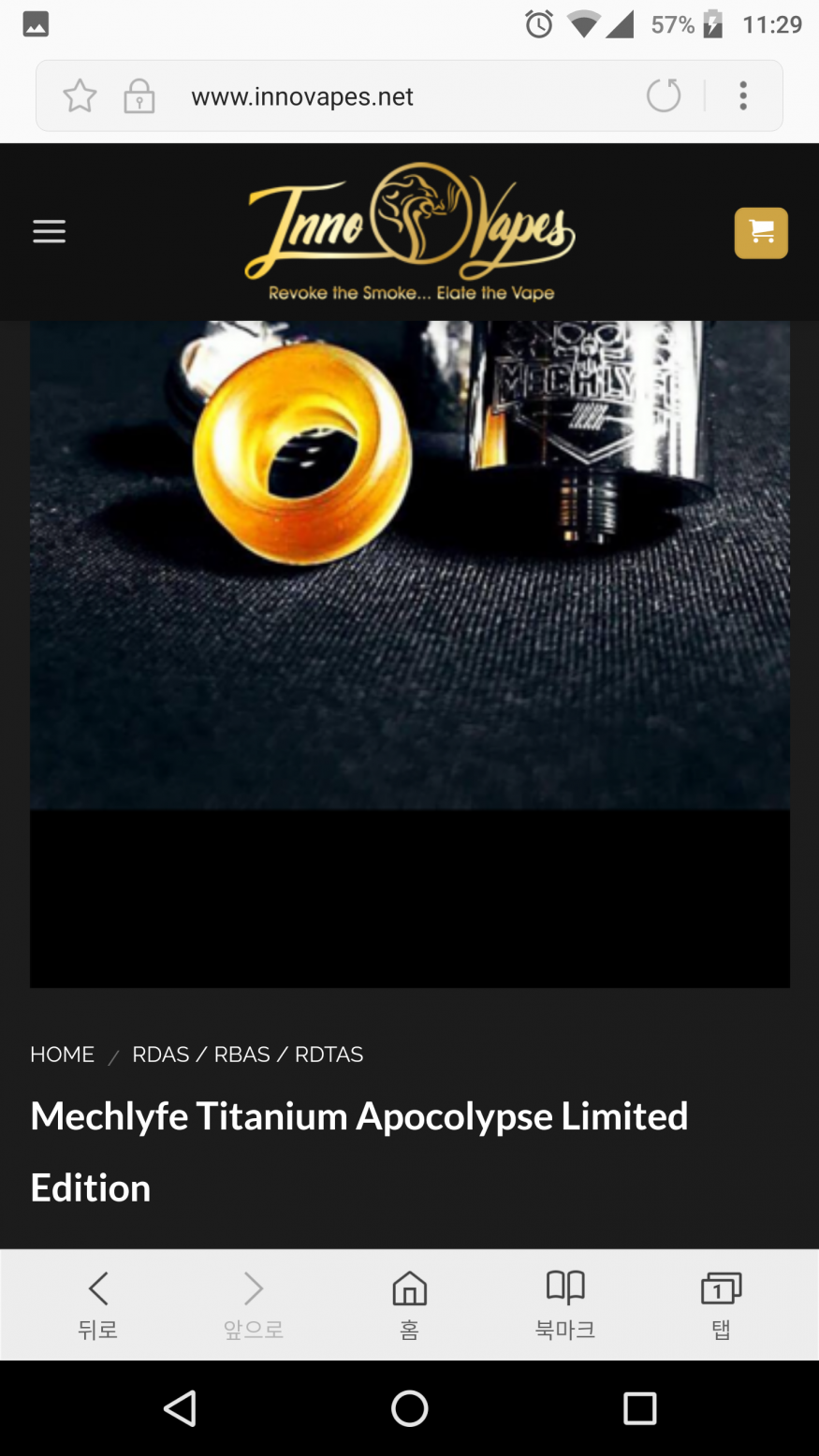Show open tabs (탭)
The image size is (819, 1456).
click(x=721, y=1304)
